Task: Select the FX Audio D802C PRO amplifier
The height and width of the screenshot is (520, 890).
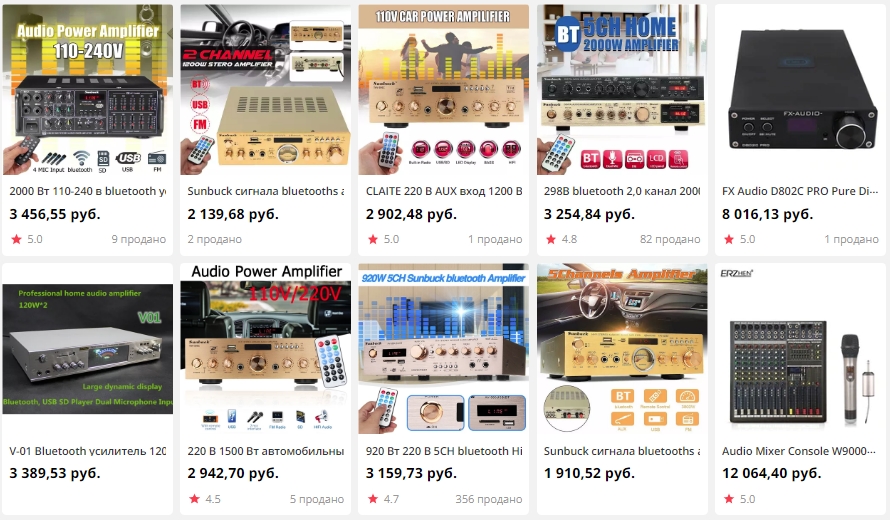Action: (799, 191)
